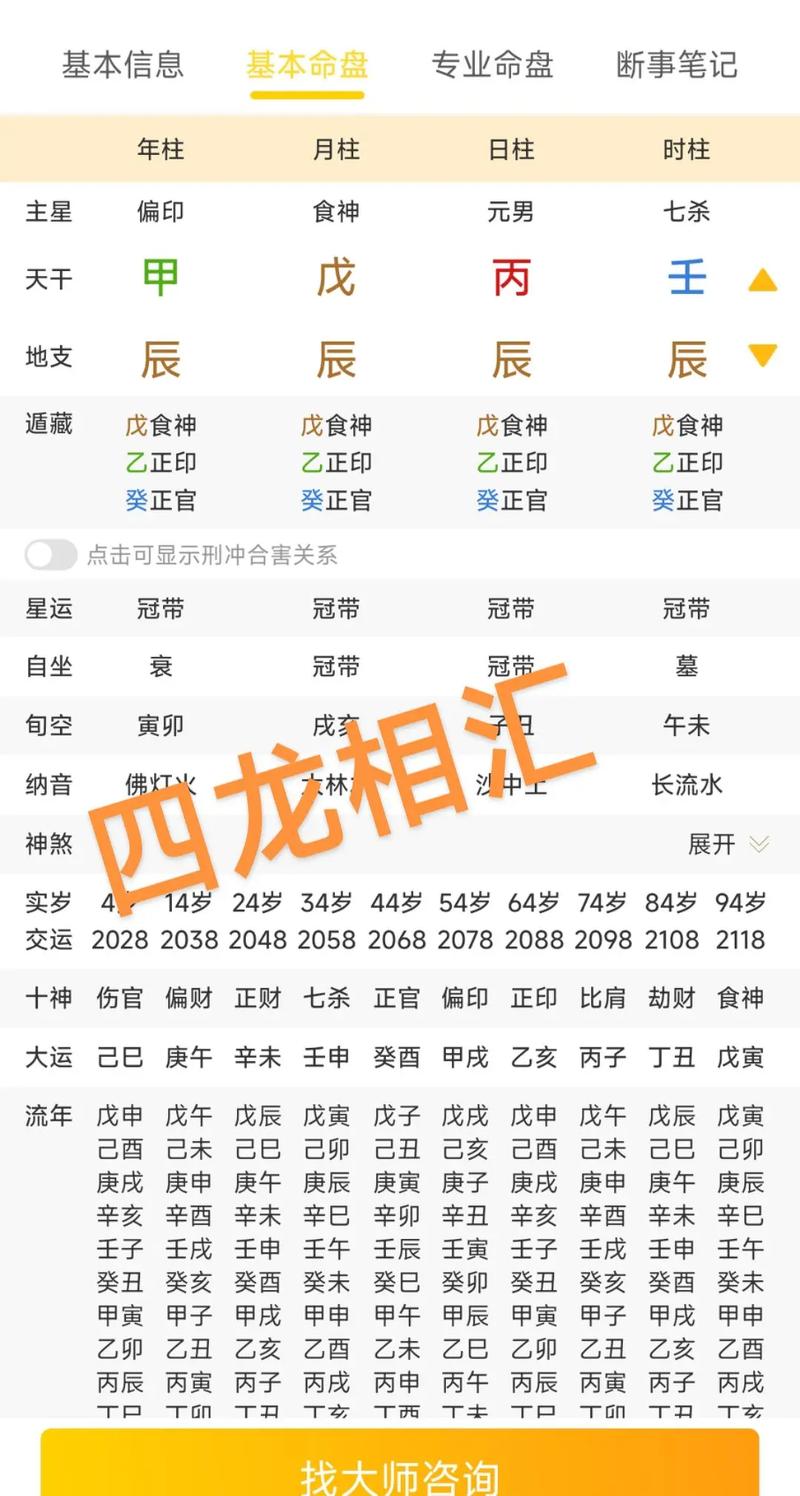Go to the 断事笔记 tab

click(677, 65)
